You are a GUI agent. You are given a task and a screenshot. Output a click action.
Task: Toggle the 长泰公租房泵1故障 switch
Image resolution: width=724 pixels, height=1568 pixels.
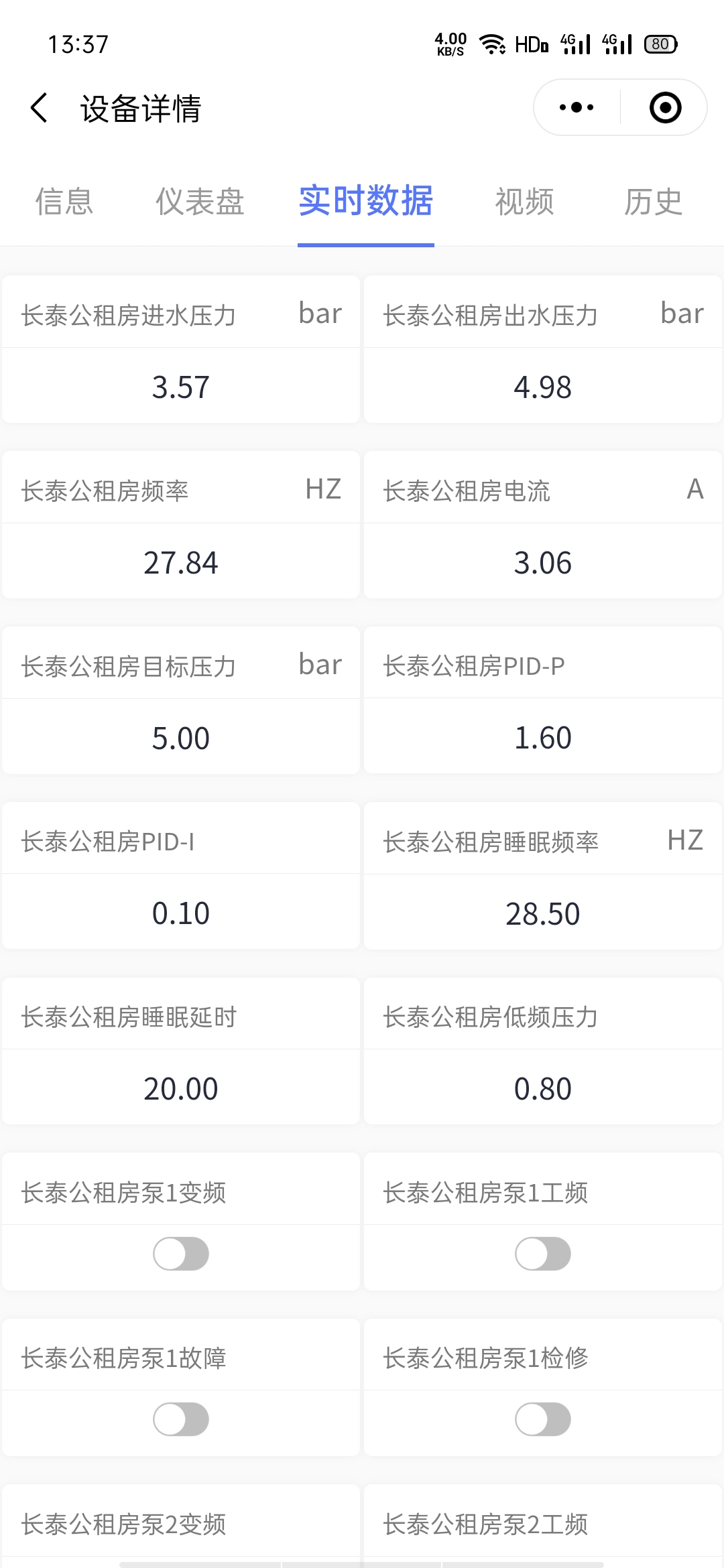point(181,1419)
